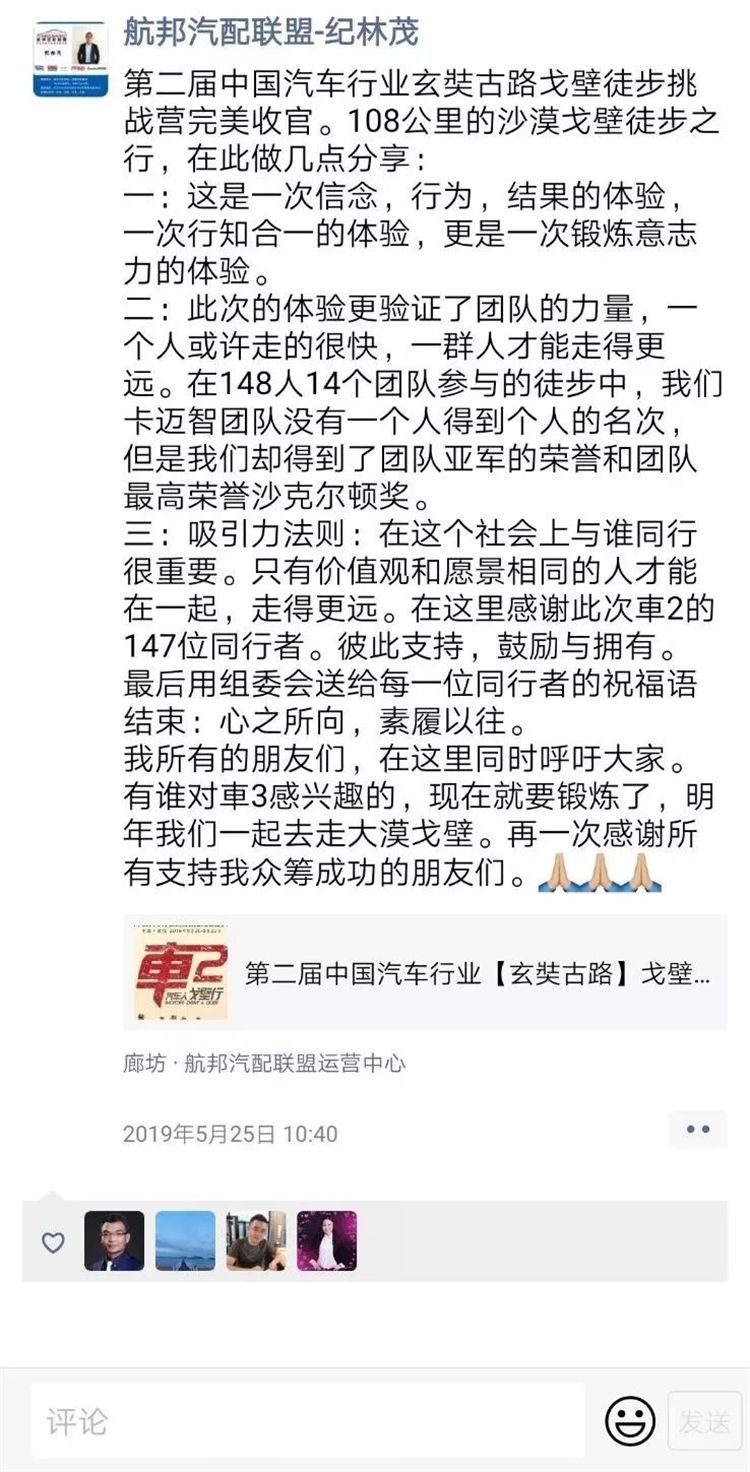
Task: Open 航邦汽配联盟-纪林茂 profile avatar
Action: [70, 60]
